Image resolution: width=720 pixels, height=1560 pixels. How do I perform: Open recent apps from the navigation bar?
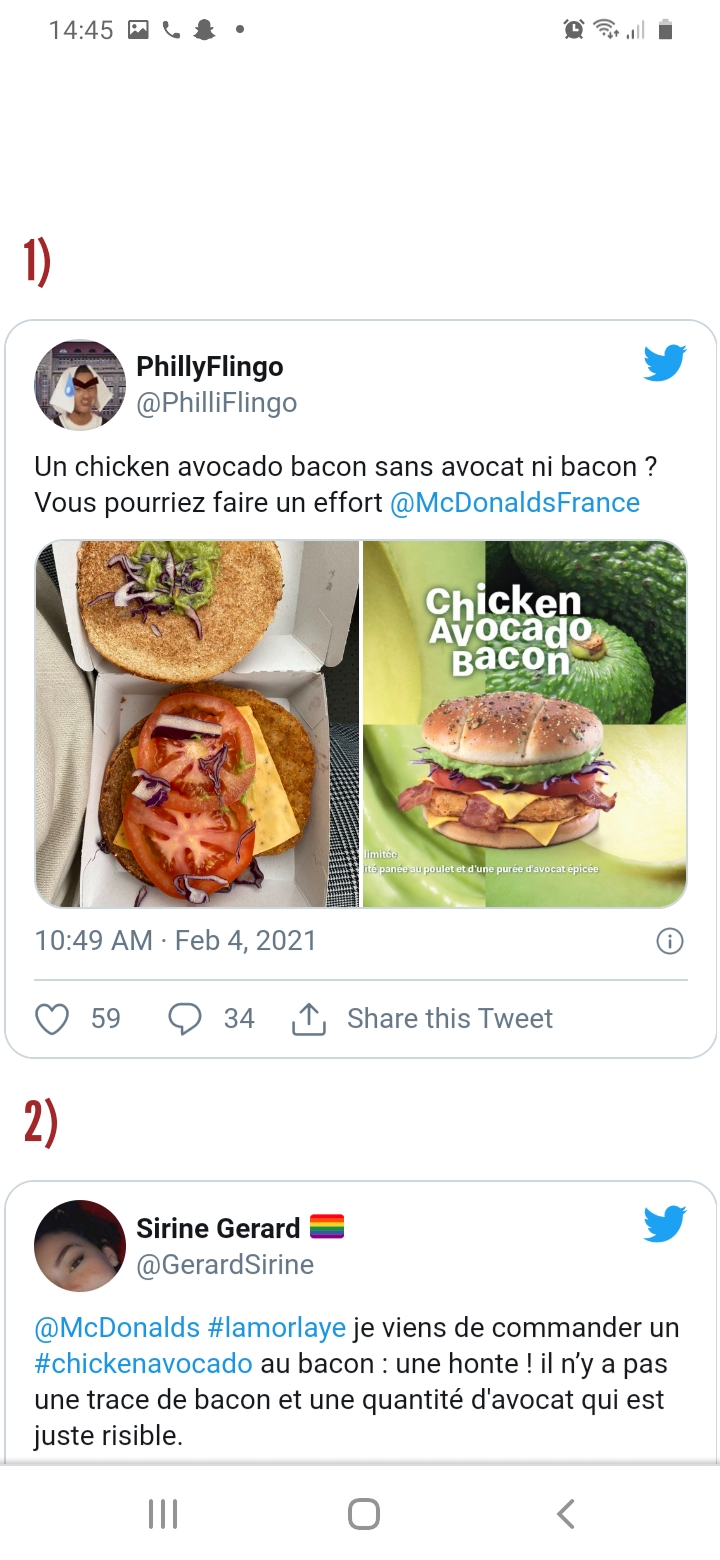[x=162, y=1514]
